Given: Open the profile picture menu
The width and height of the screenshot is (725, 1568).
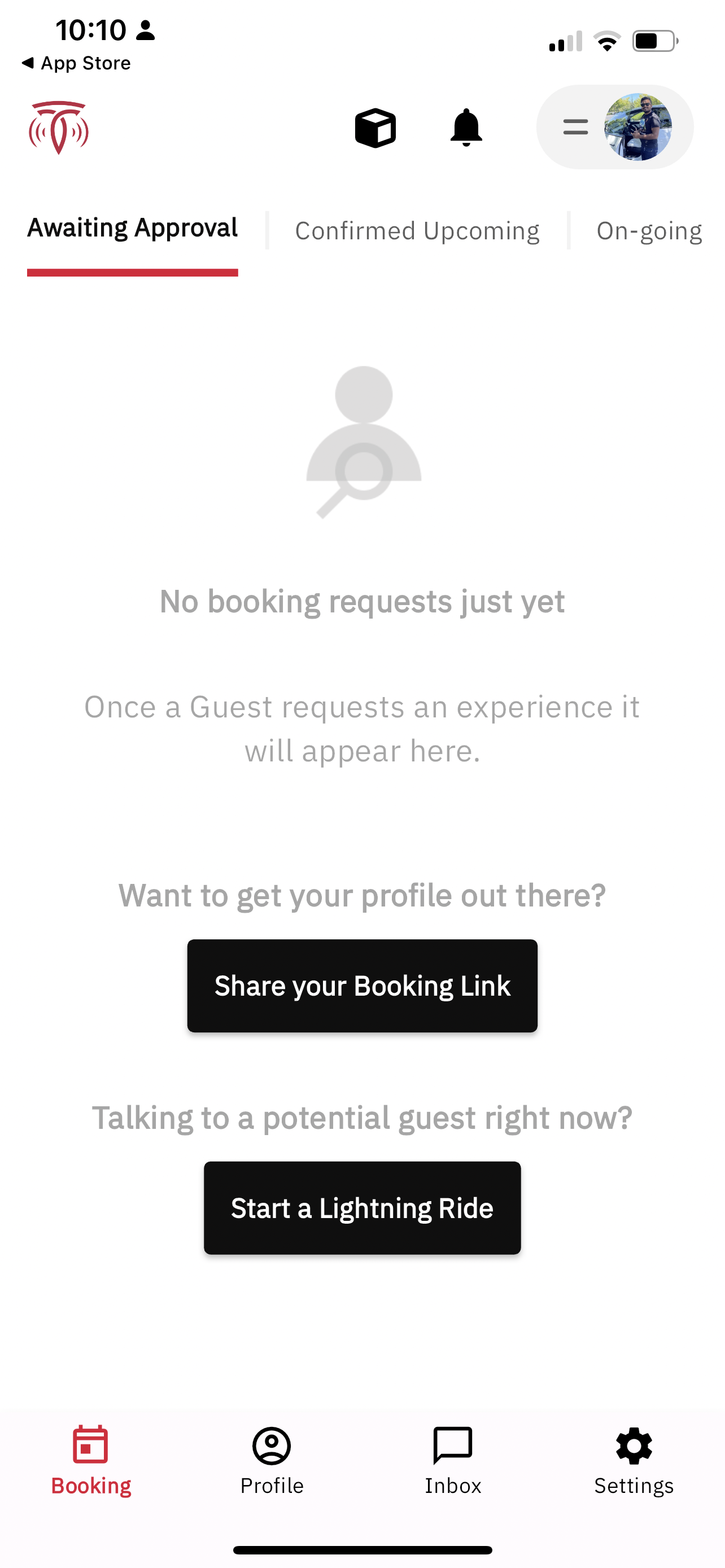Looking at the screenshot, I should [615, 127].
